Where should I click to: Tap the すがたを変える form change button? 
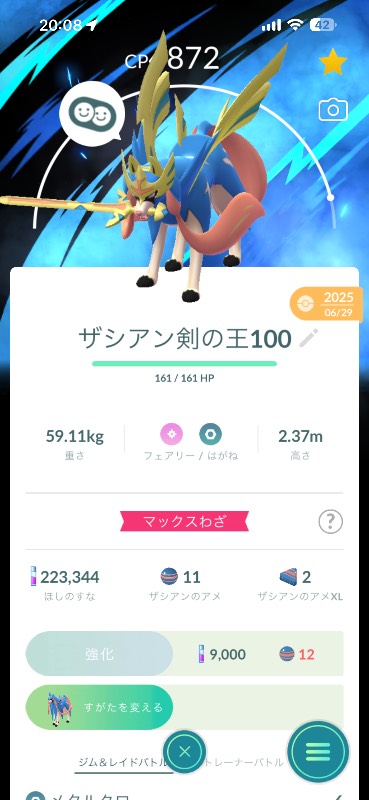coord(100,707)
